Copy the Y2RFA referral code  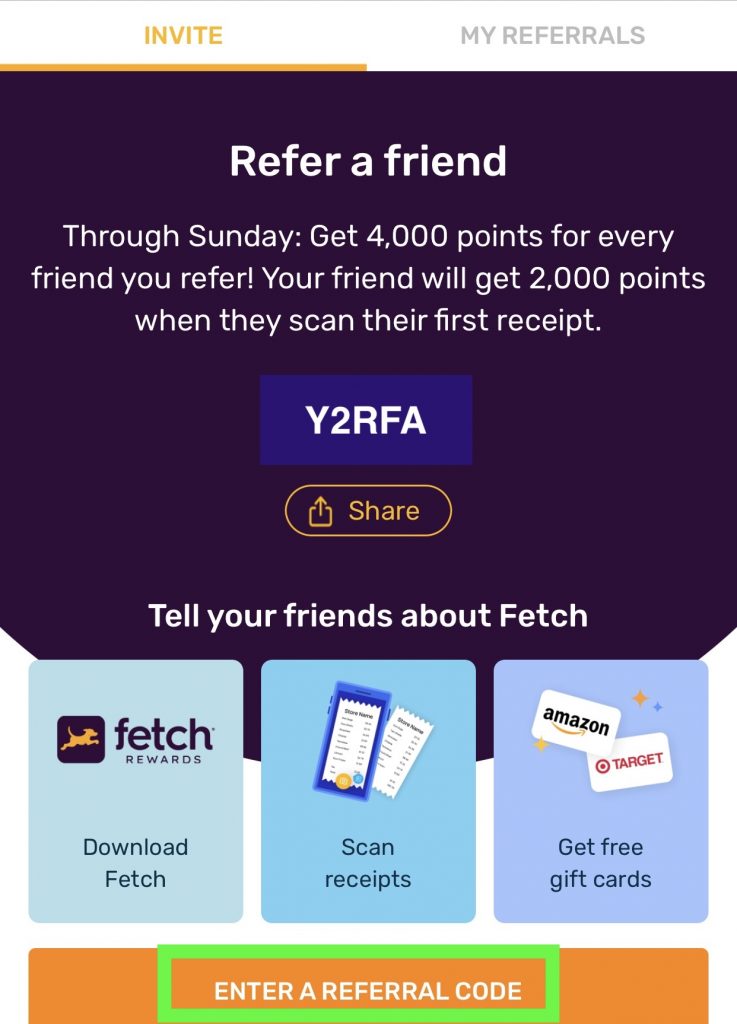pos(366,420)
